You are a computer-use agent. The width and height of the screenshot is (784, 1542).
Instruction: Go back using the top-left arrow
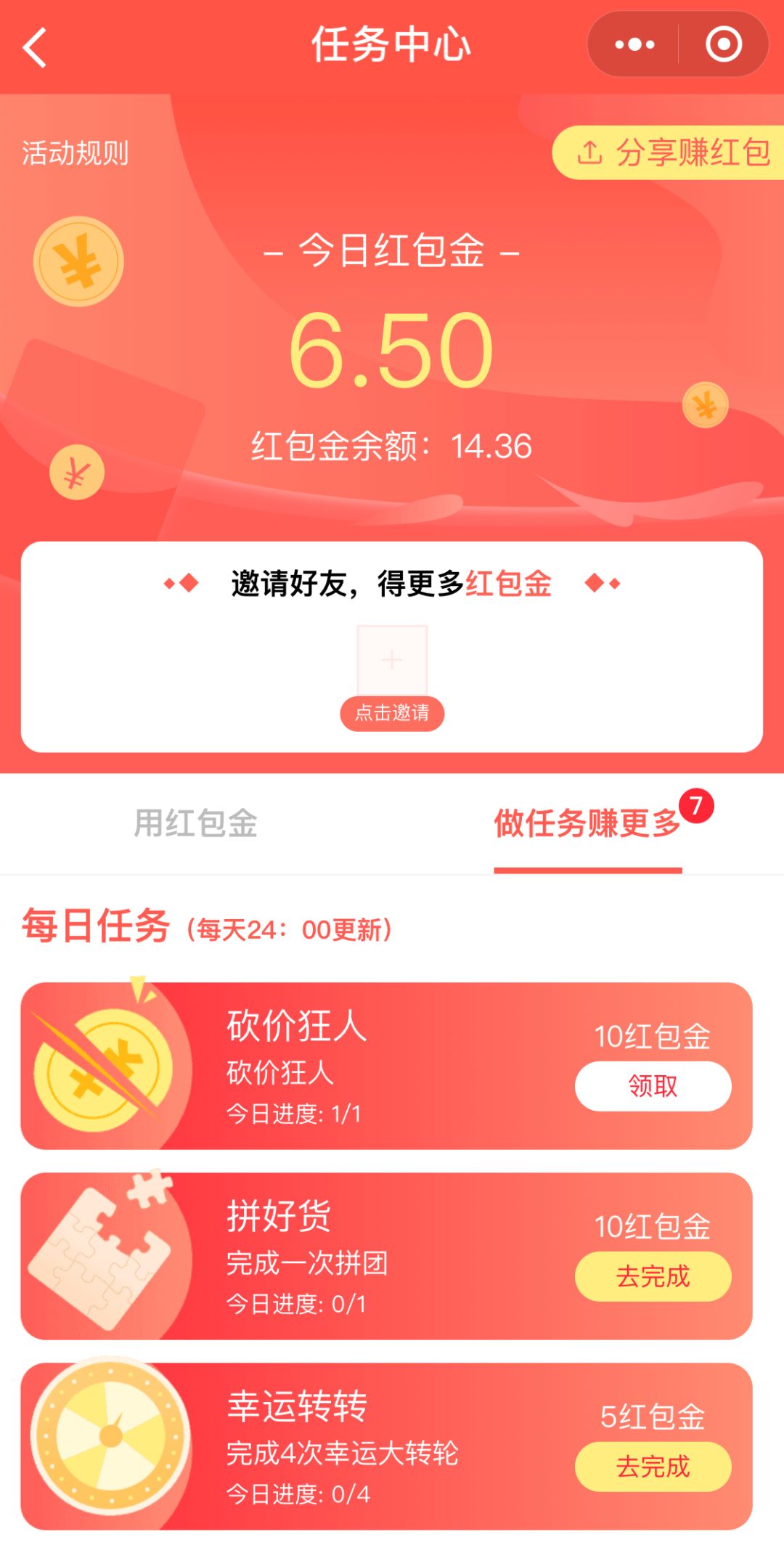(35, 48)
